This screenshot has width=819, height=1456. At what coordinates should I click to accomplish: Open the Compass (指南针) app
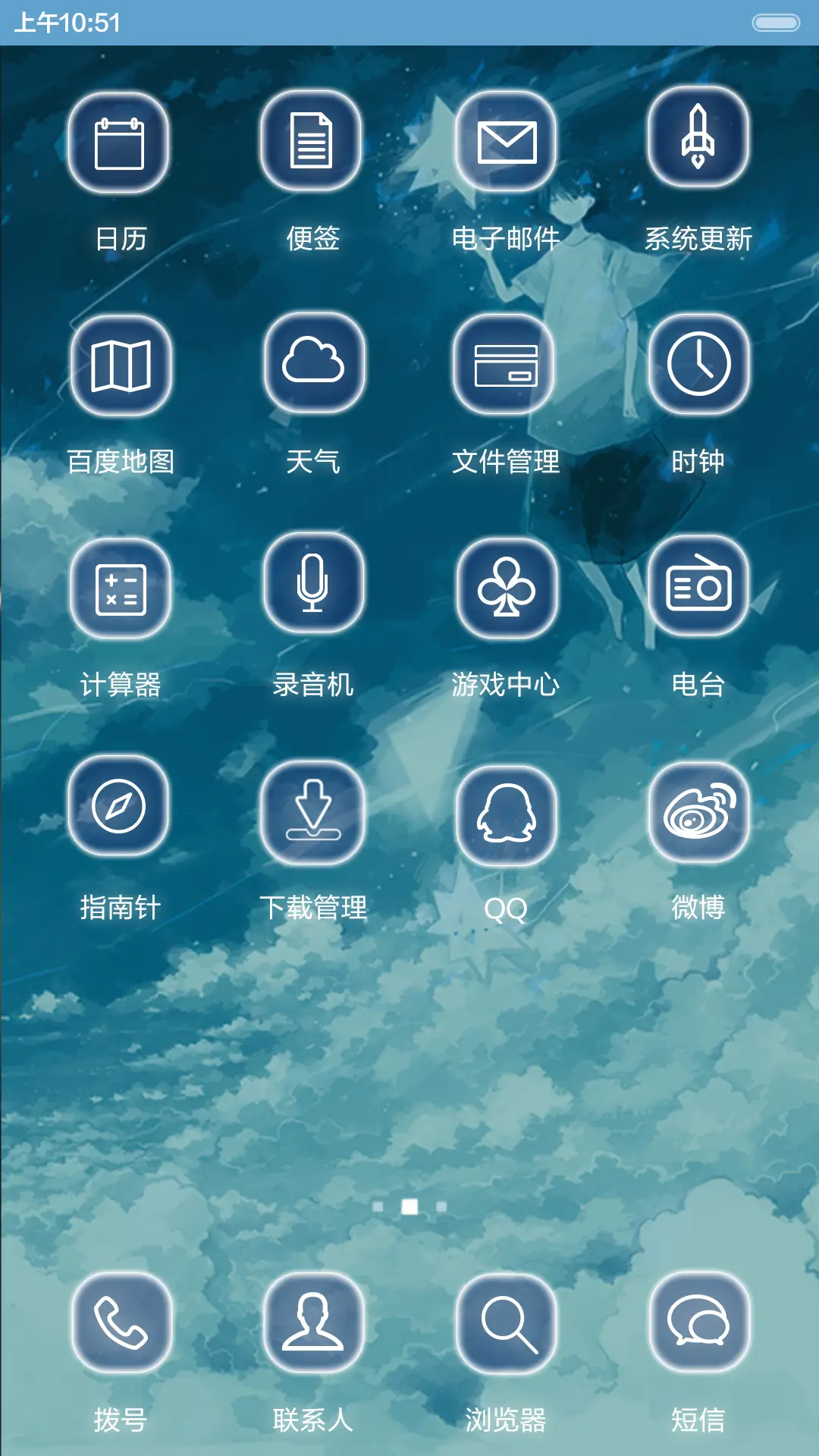(x=123, y=815)
